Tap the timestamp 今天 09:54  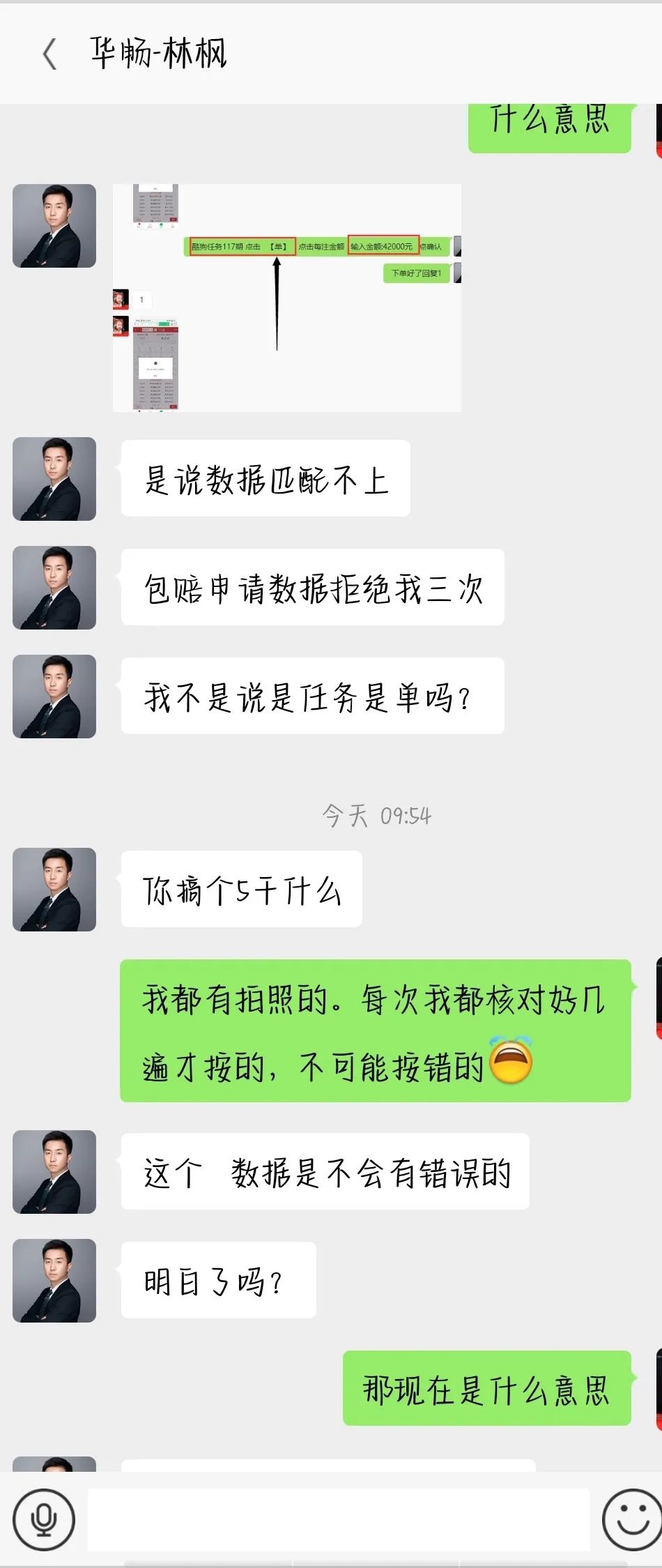tap(376, 814)
